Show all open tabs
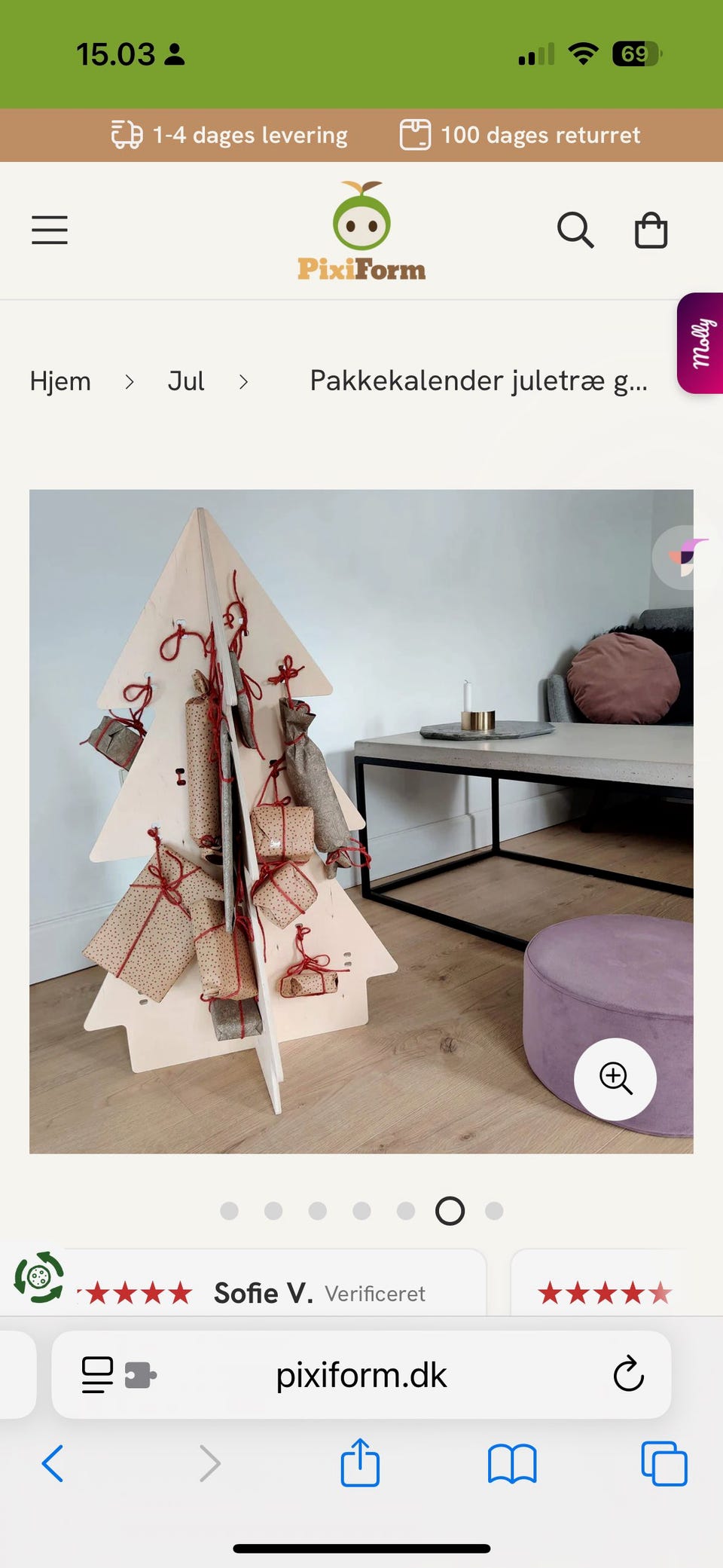Image resolution: width=723 pixels, height=1568 pixels. [x=664, y=1463]
